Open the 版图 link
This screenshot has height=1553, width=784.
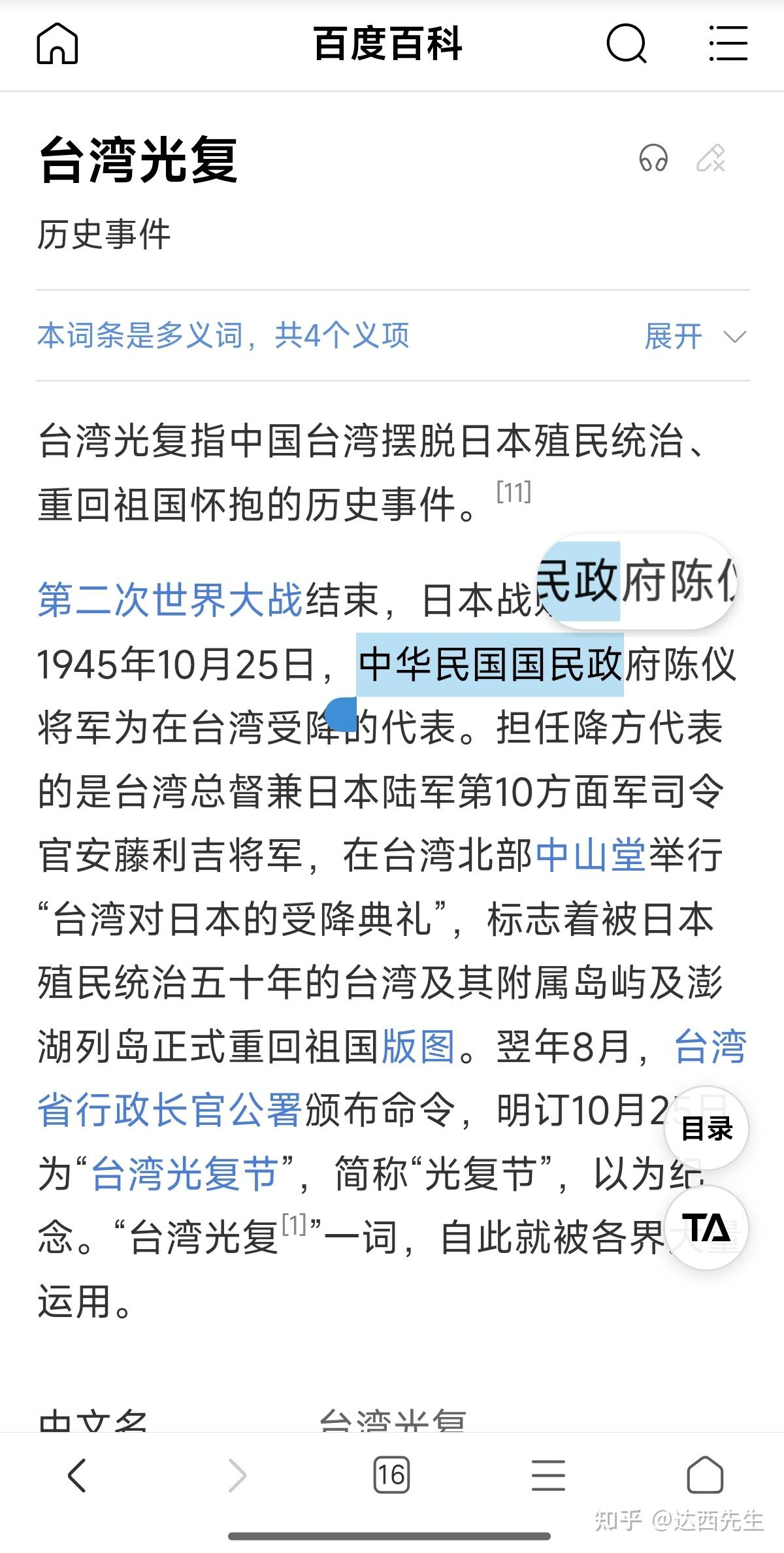point(418,1046)
